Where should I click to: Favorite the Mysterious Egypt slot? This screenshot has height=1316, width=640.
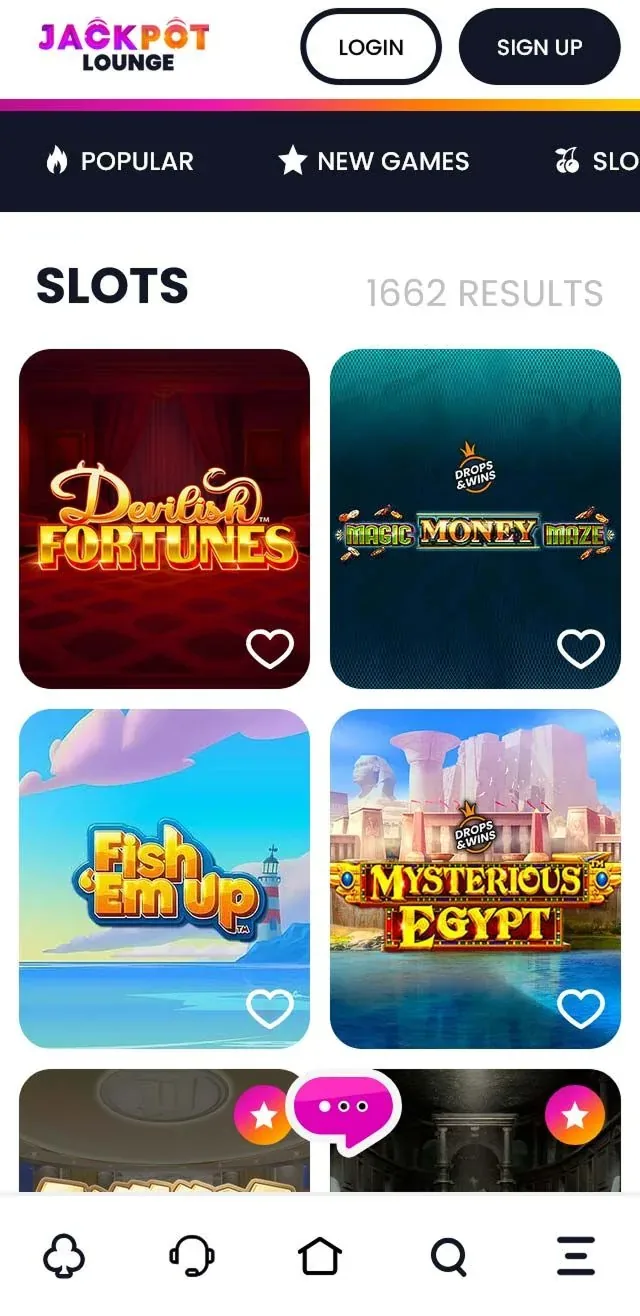(581, 1009)
